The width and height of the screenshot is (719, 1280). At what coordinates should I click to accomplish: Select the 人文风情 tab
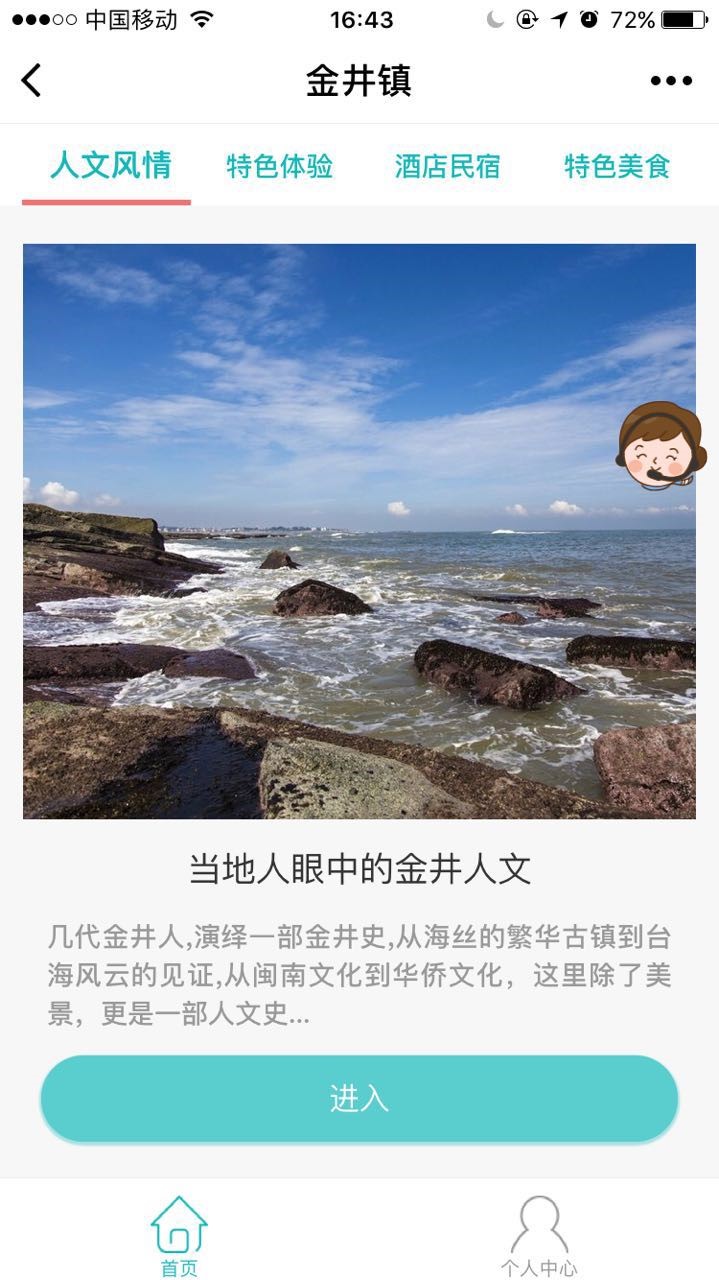[x=111, y=166]
